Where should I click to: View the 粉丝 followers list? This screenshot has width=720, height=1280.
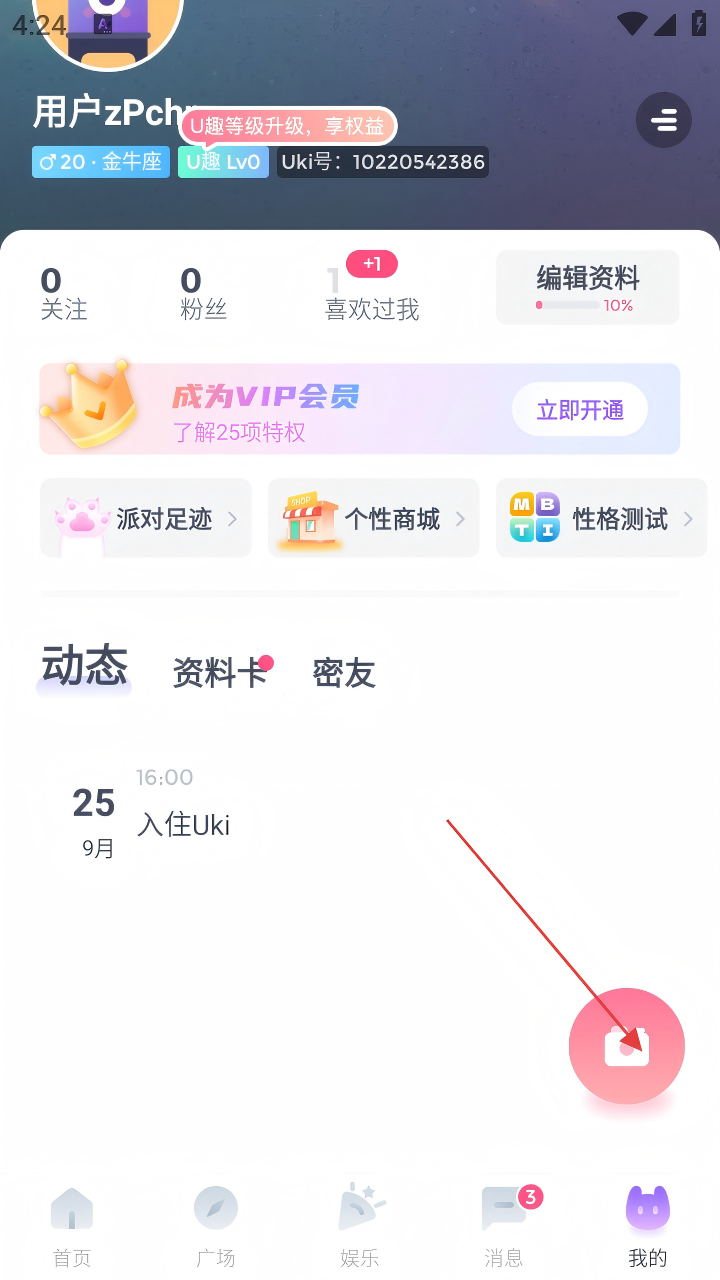(203, 294)
